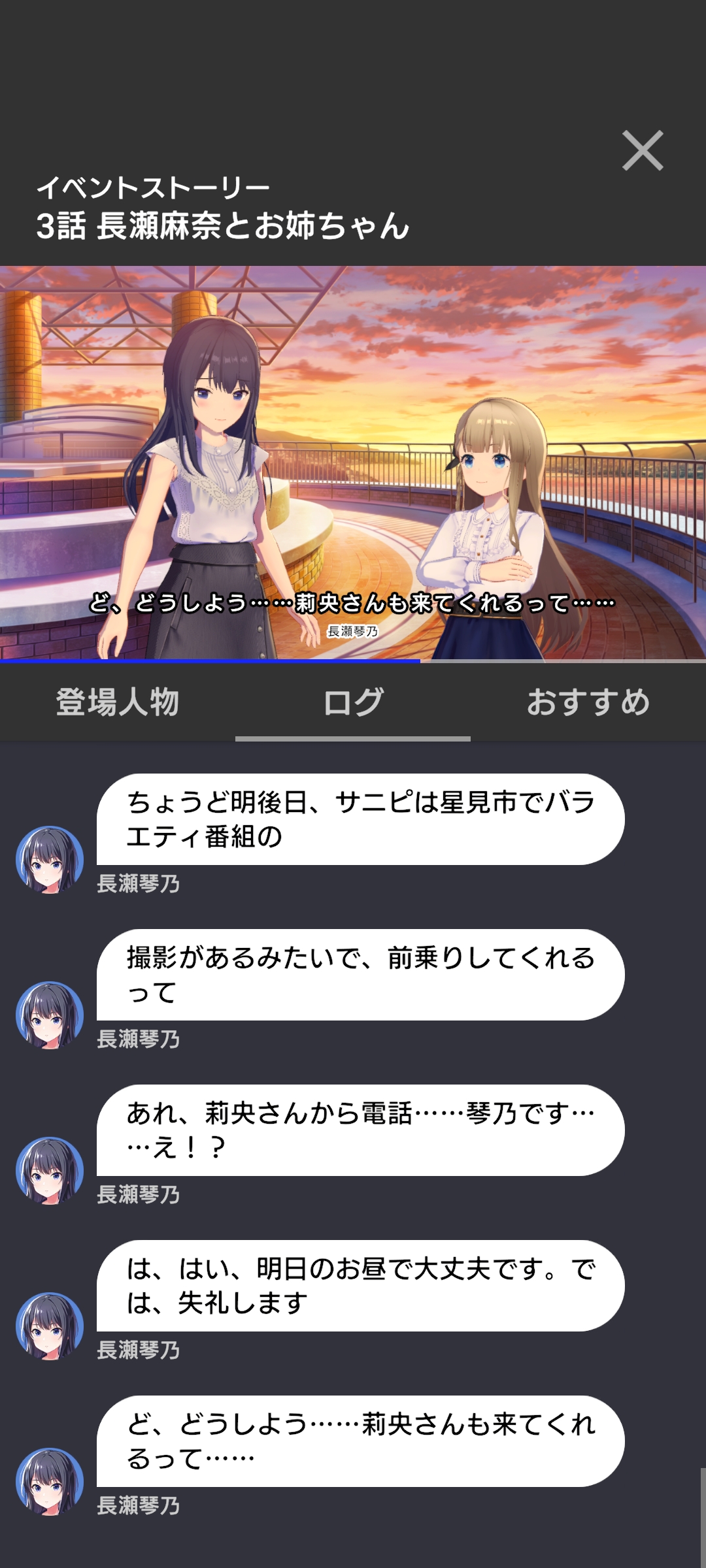Select the ログ tab
This screenshot has height=1568, width=706.
[x=353, y=703]
